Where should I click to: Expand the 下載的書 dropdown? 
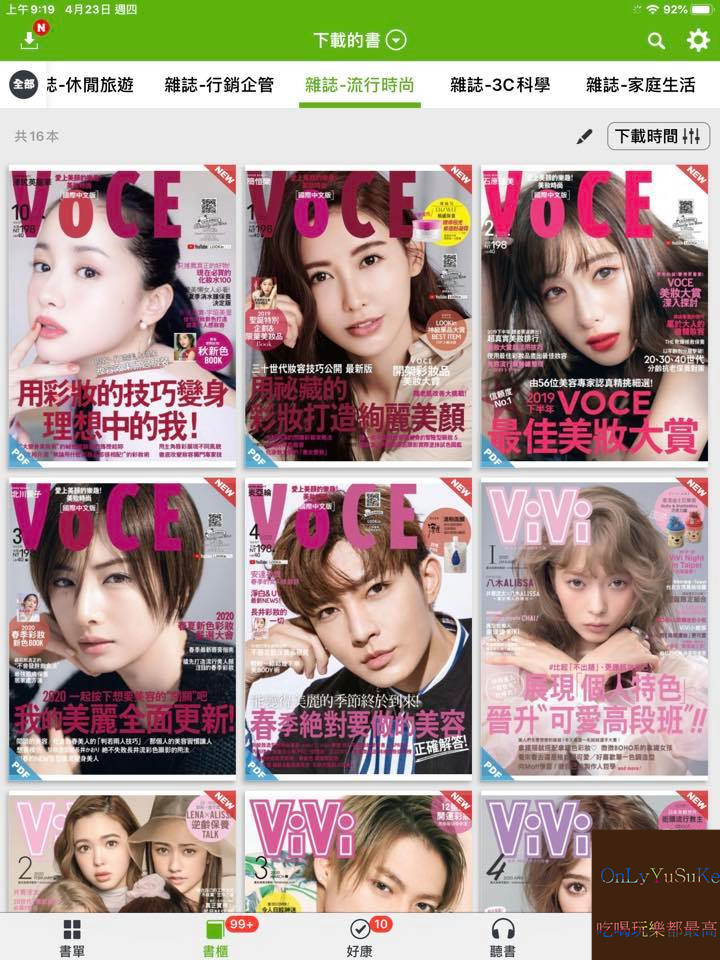(360, 40)
